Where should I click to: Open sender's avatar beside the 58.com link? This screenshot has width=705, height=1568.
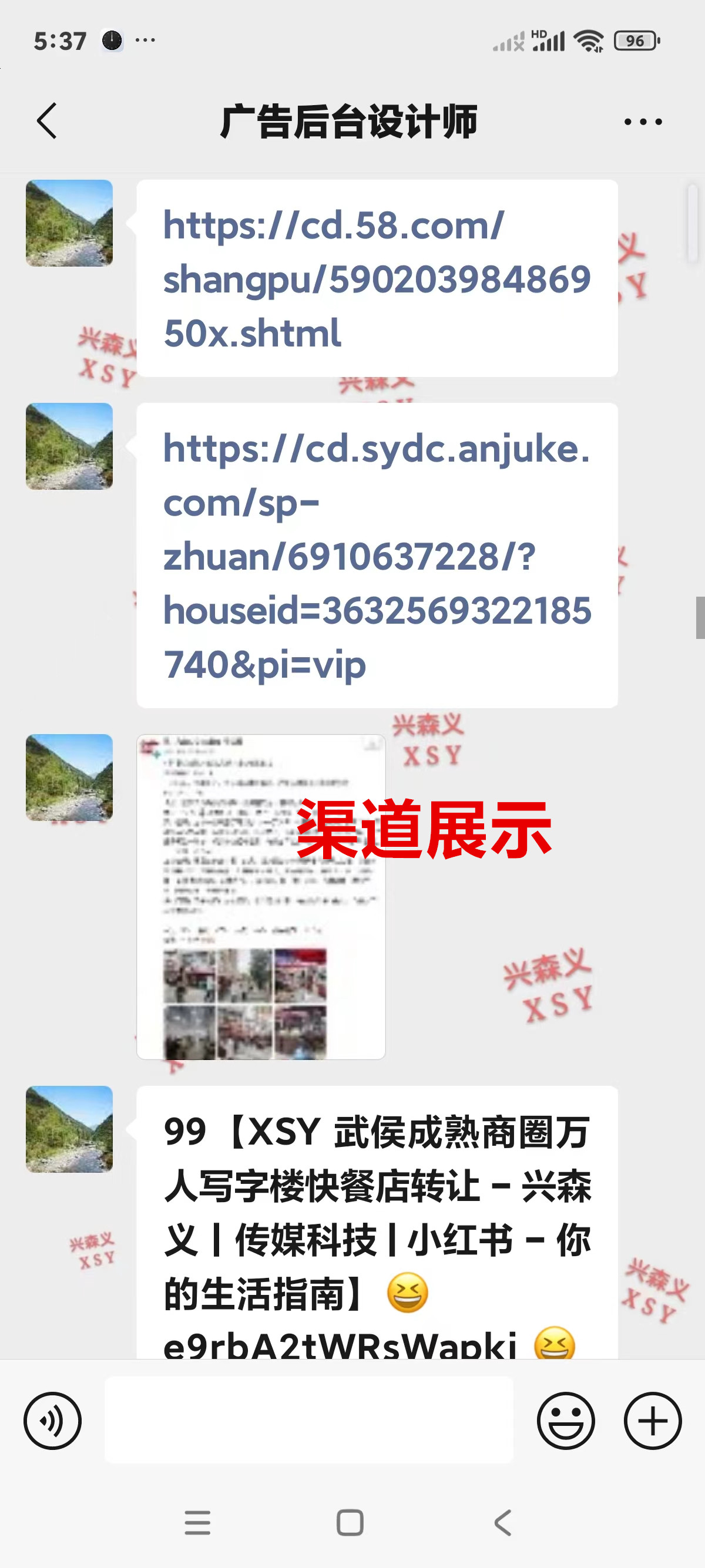[69, 223]
